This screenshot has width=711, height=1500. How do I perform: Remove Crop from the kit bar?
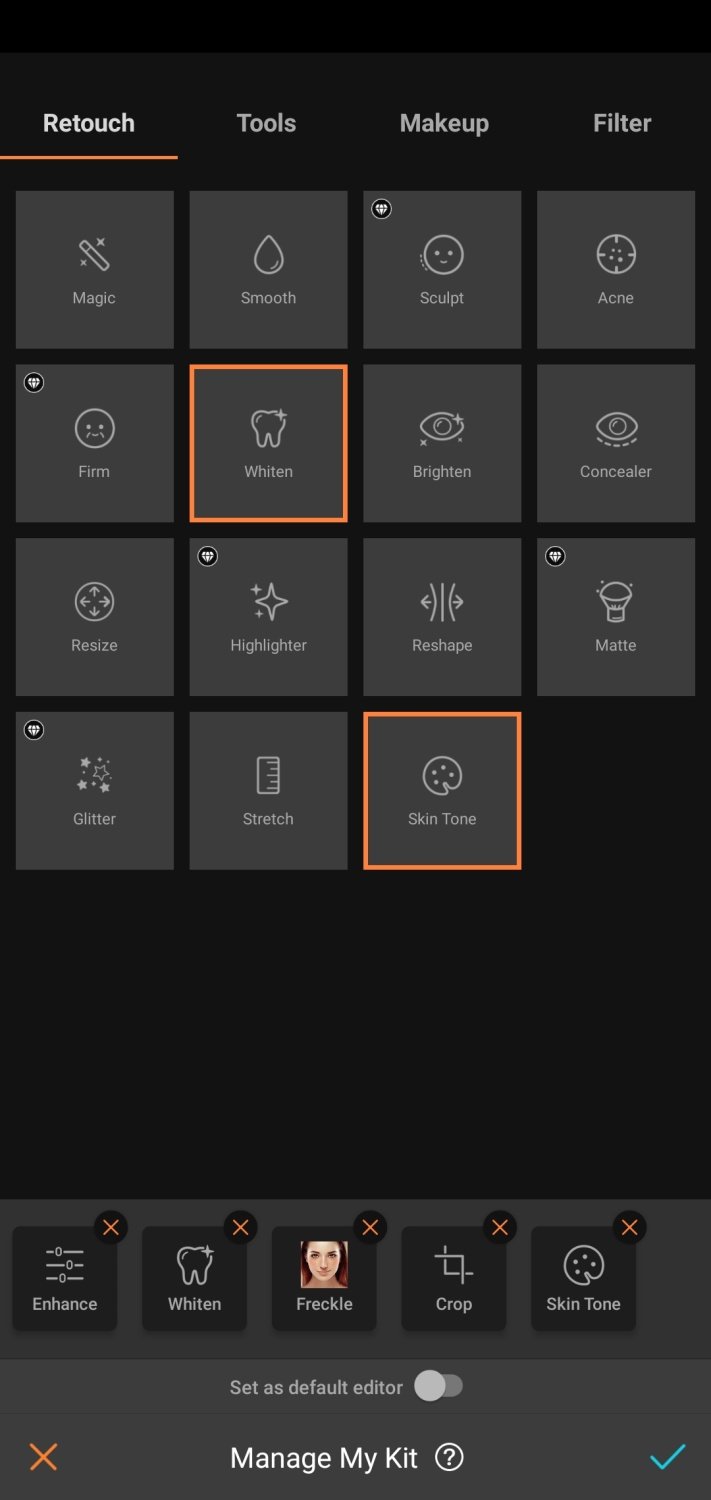pyautogui.click(x=500, y=1228)
